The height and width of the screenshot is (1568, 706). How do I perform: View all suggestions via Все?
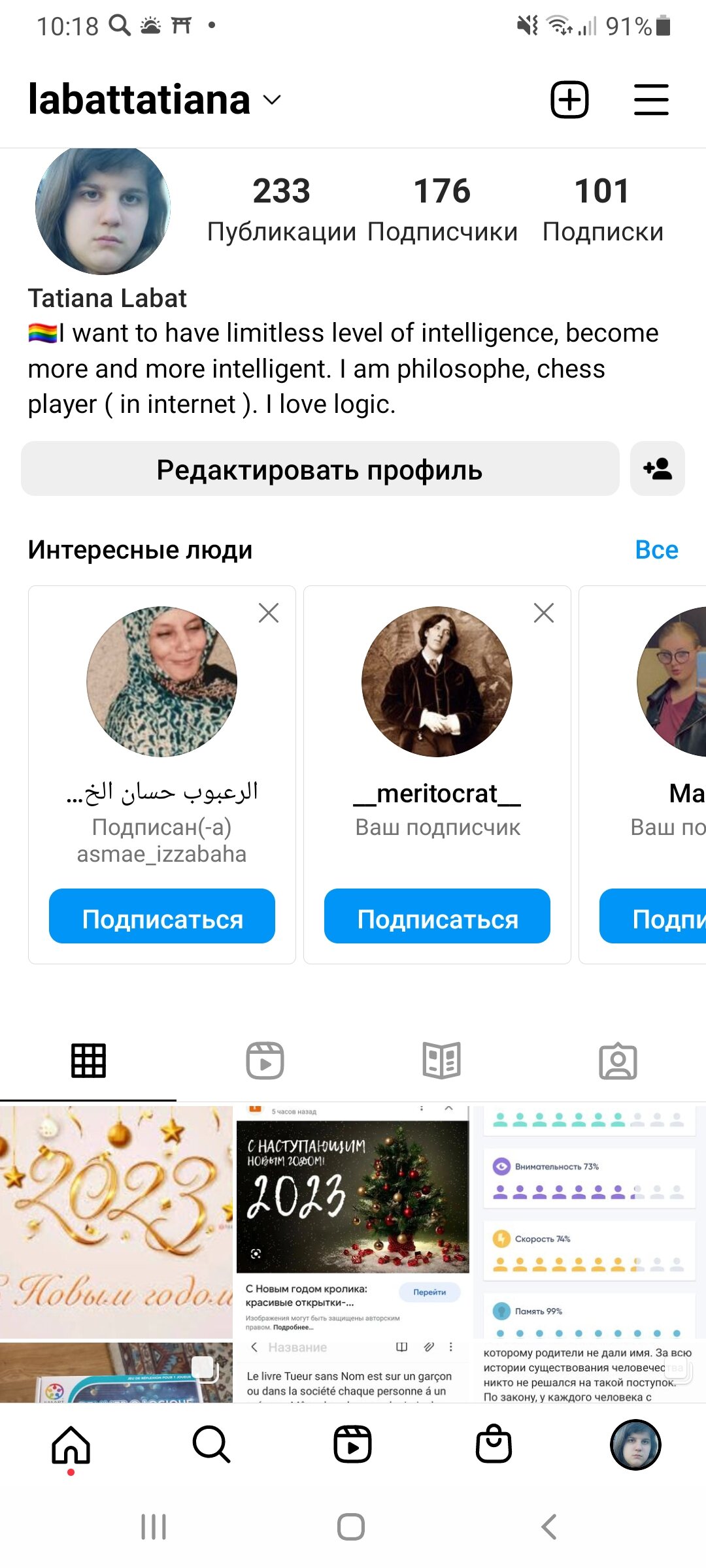(656, 550)
